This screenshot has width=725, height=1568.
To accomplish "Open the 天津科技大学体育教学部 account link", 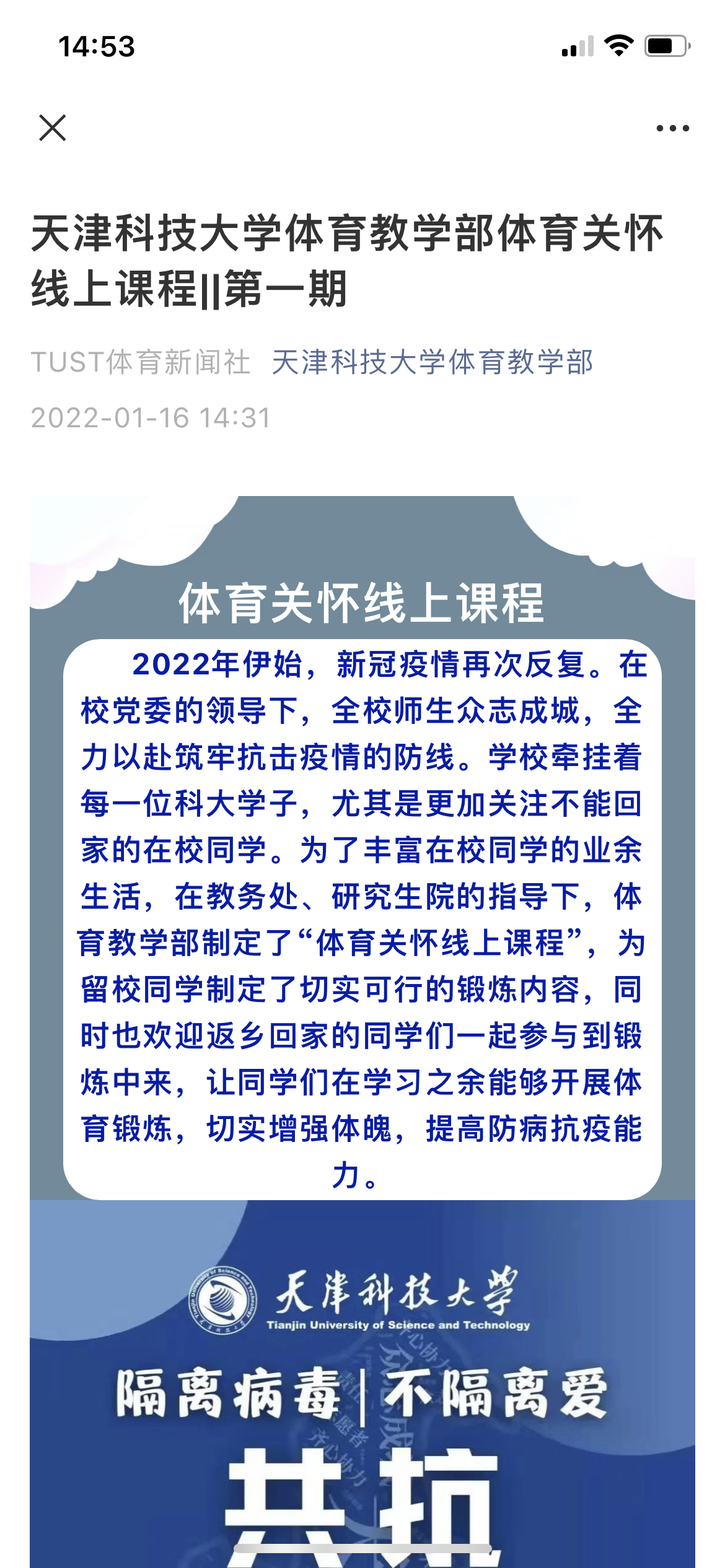I will tap(433, 362).
